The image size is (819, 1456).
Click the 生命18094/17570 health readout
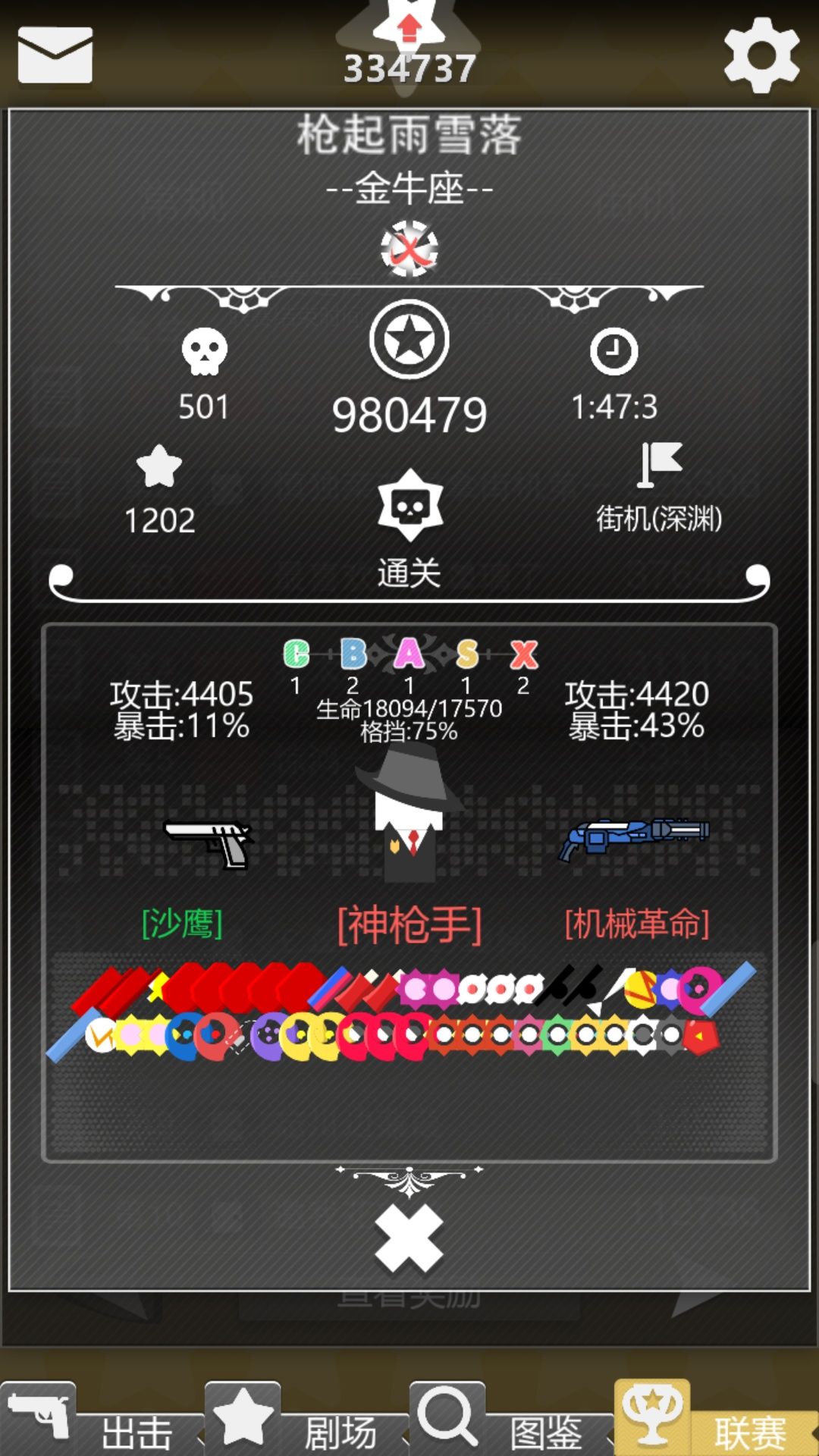(409, 711)
